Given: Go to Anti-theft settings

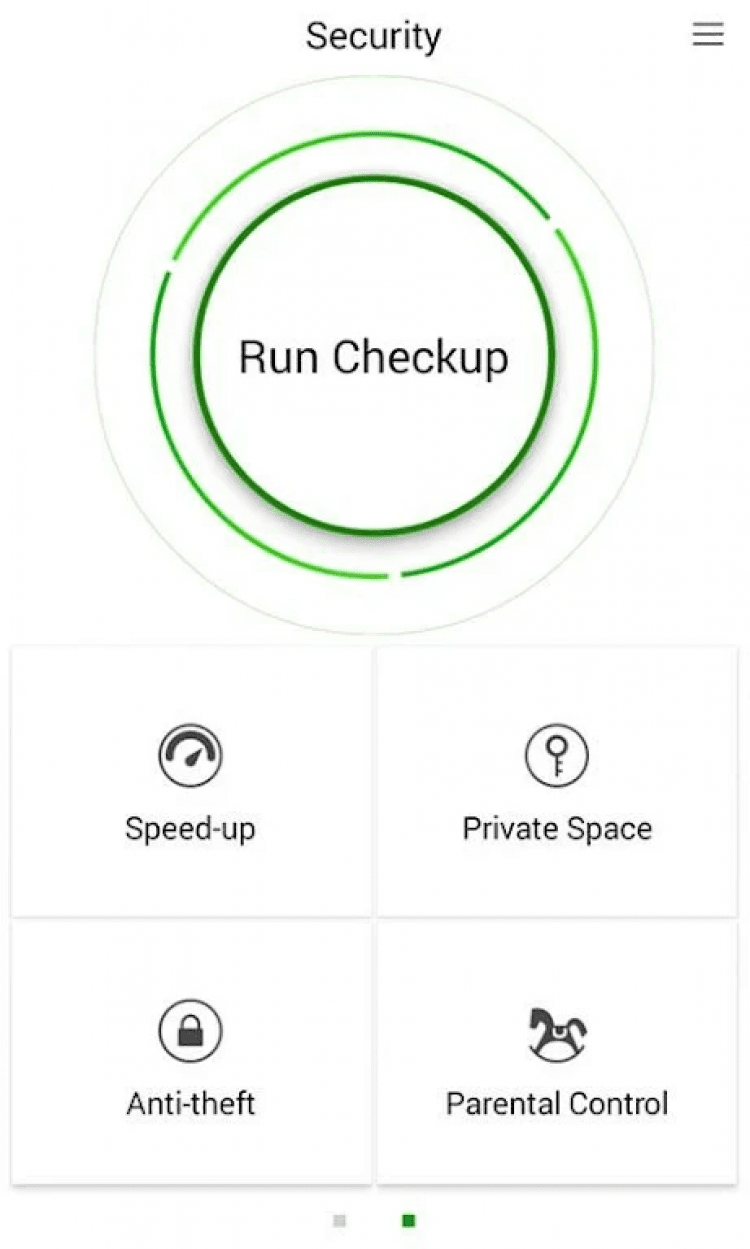Looking at the screenshot, I should tap(191, 1054).
